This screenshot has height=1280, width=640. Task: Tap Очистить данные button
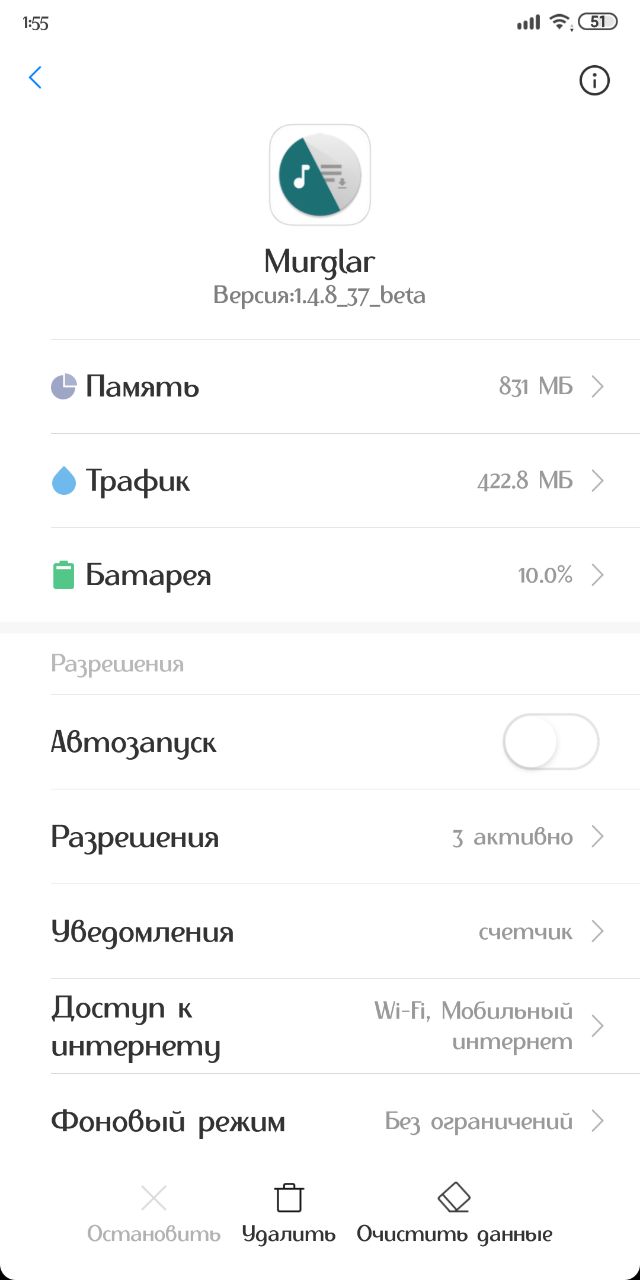(x=454, y=1214)
